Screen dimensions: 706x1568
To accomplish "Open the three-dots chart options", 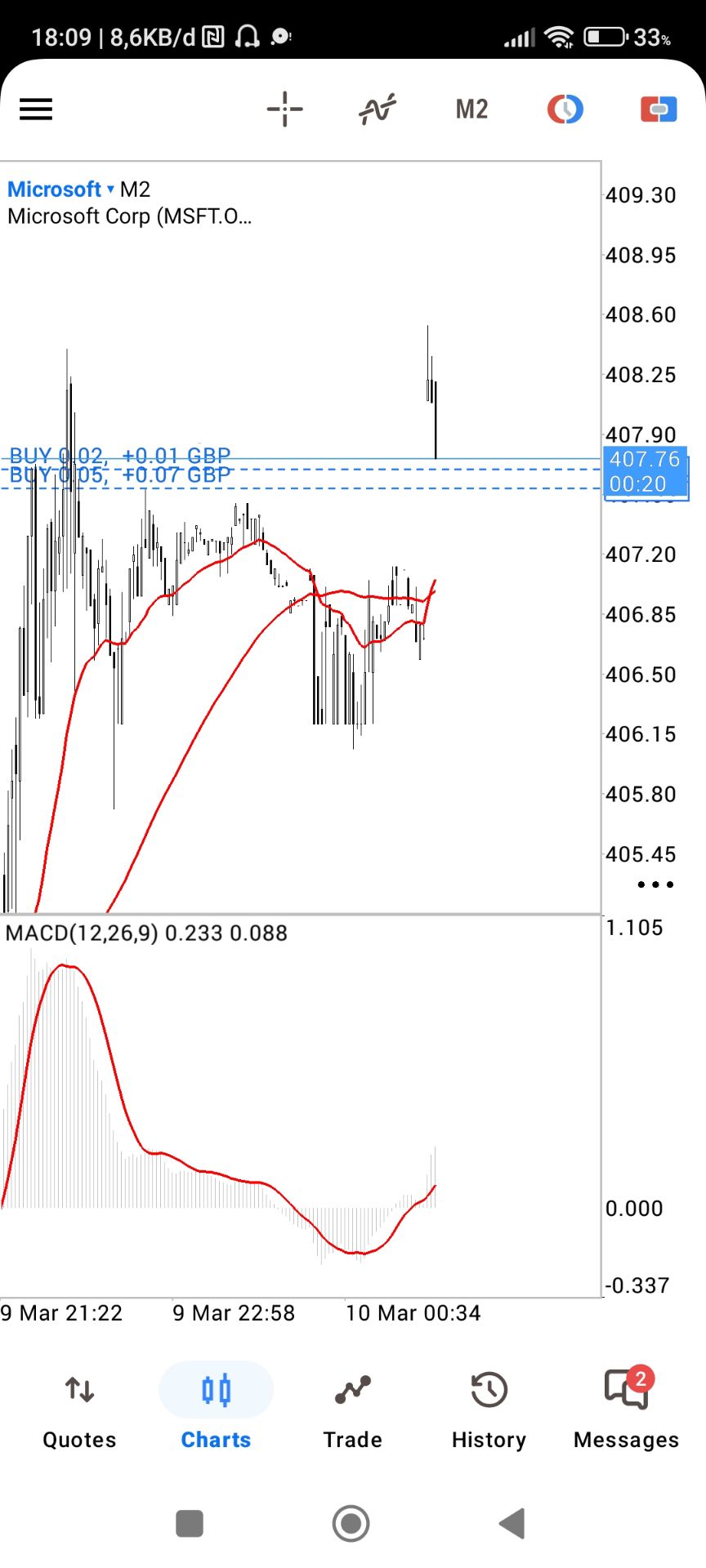I will point(655,884).
